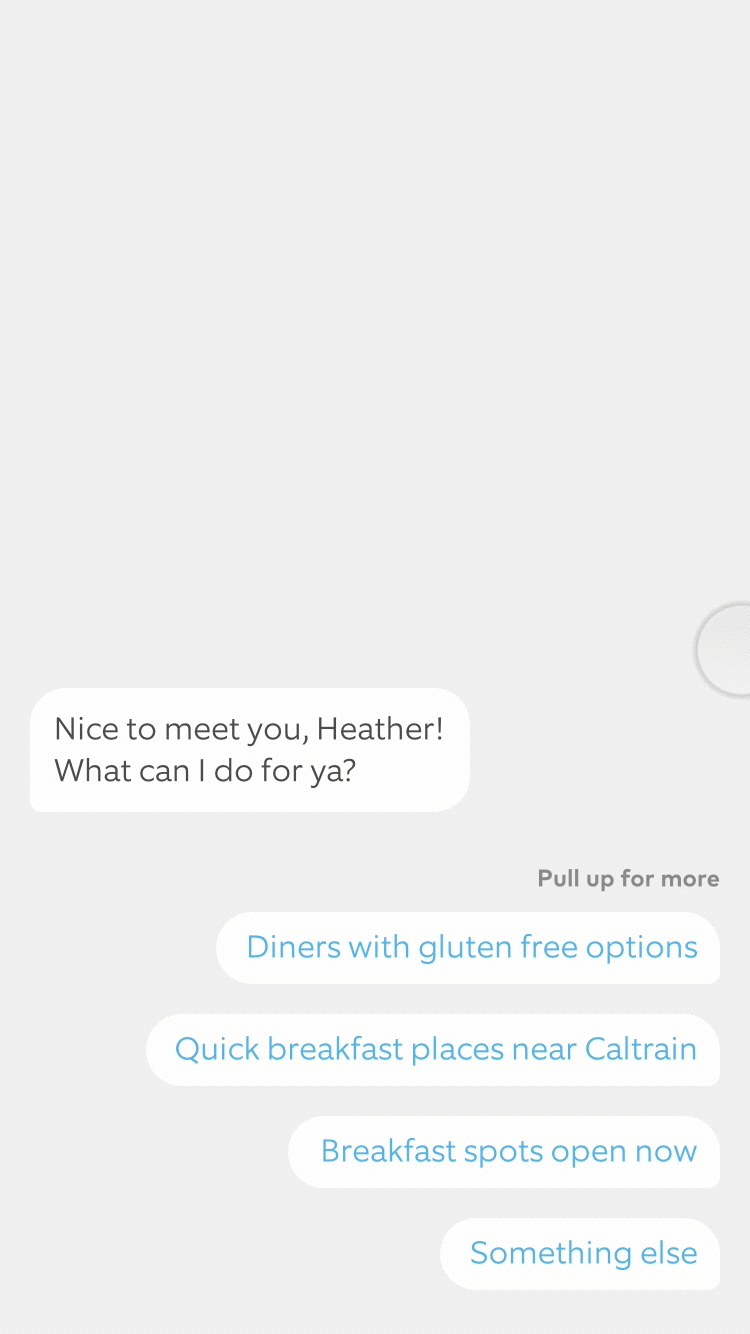The height and width of the screenshot is (1334, 750).
Task: Tap the "Something else" reply chip
Action: (x=580, y=1253)
